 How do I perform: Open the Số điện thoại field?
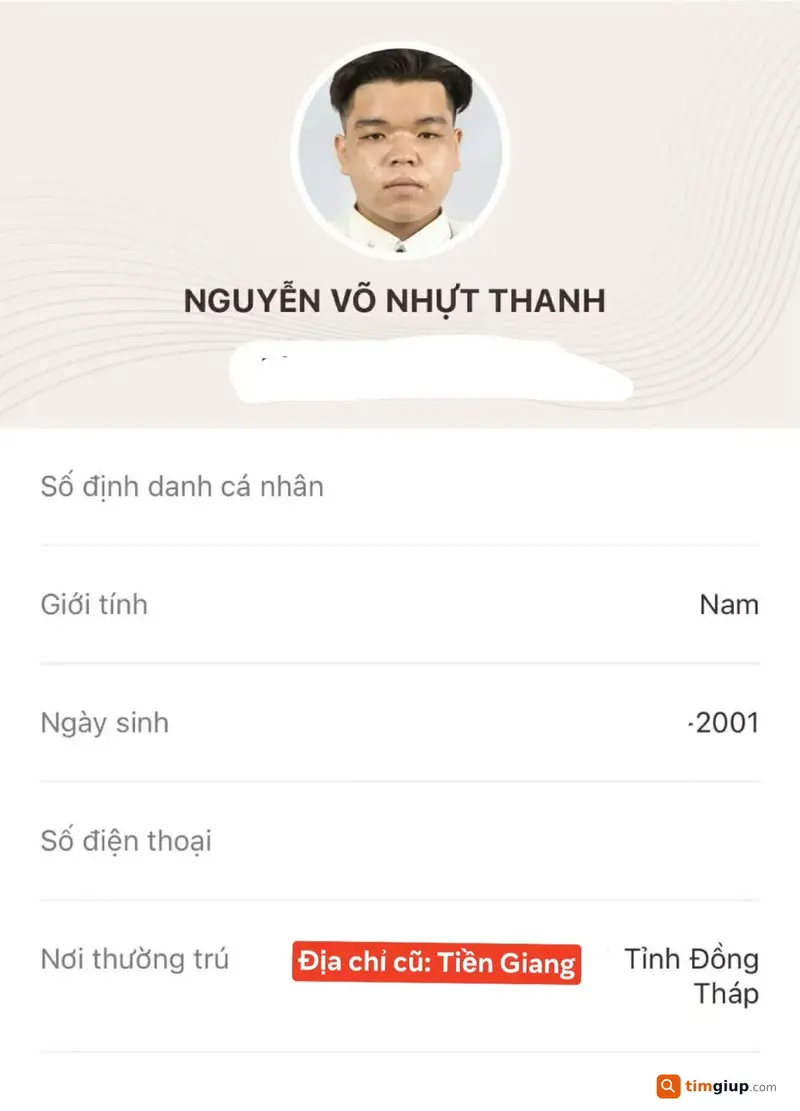tap(125, 841)
